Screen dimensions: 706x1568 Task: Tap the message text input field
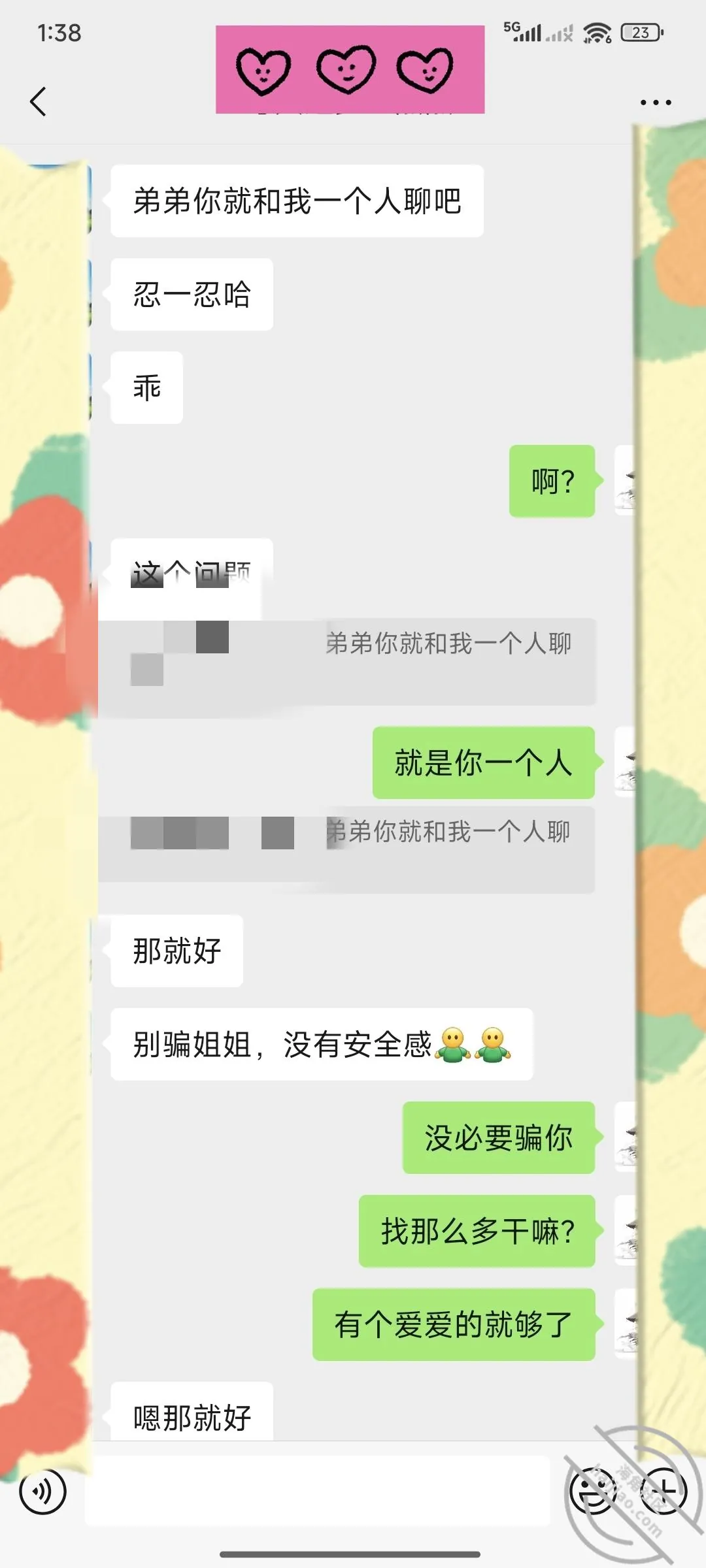318,1491
